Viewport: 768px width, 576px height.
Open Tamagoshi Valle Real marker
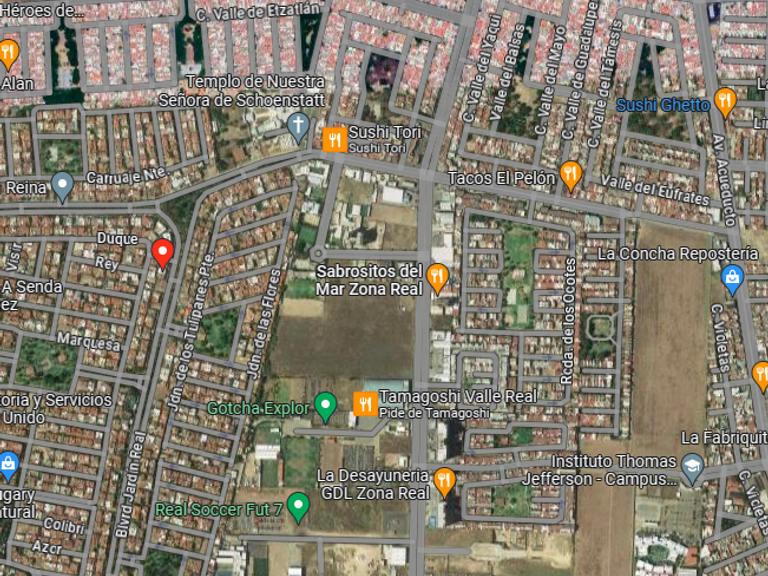pyautogui.click(x=365, y=404)
